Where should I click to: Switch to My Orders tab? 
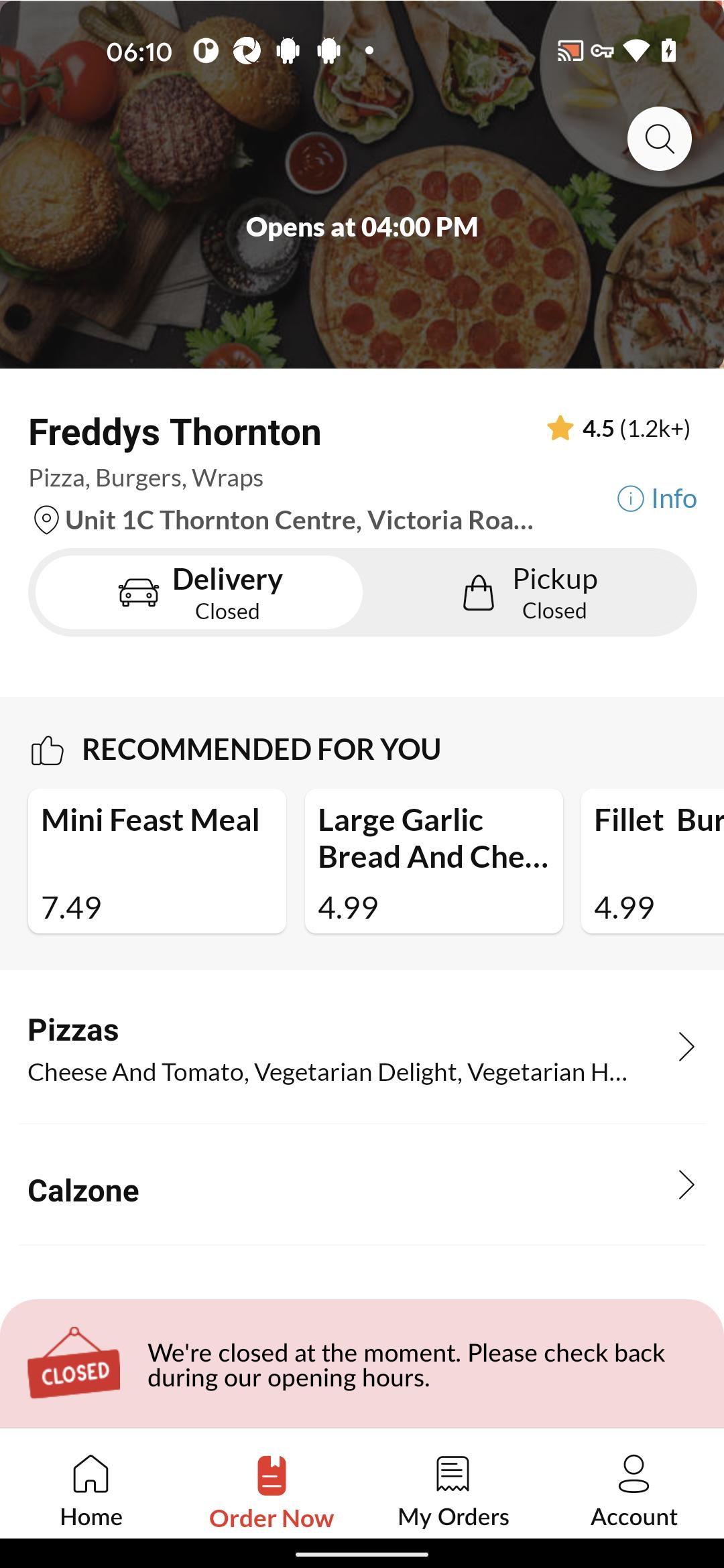click(453, 1490)
